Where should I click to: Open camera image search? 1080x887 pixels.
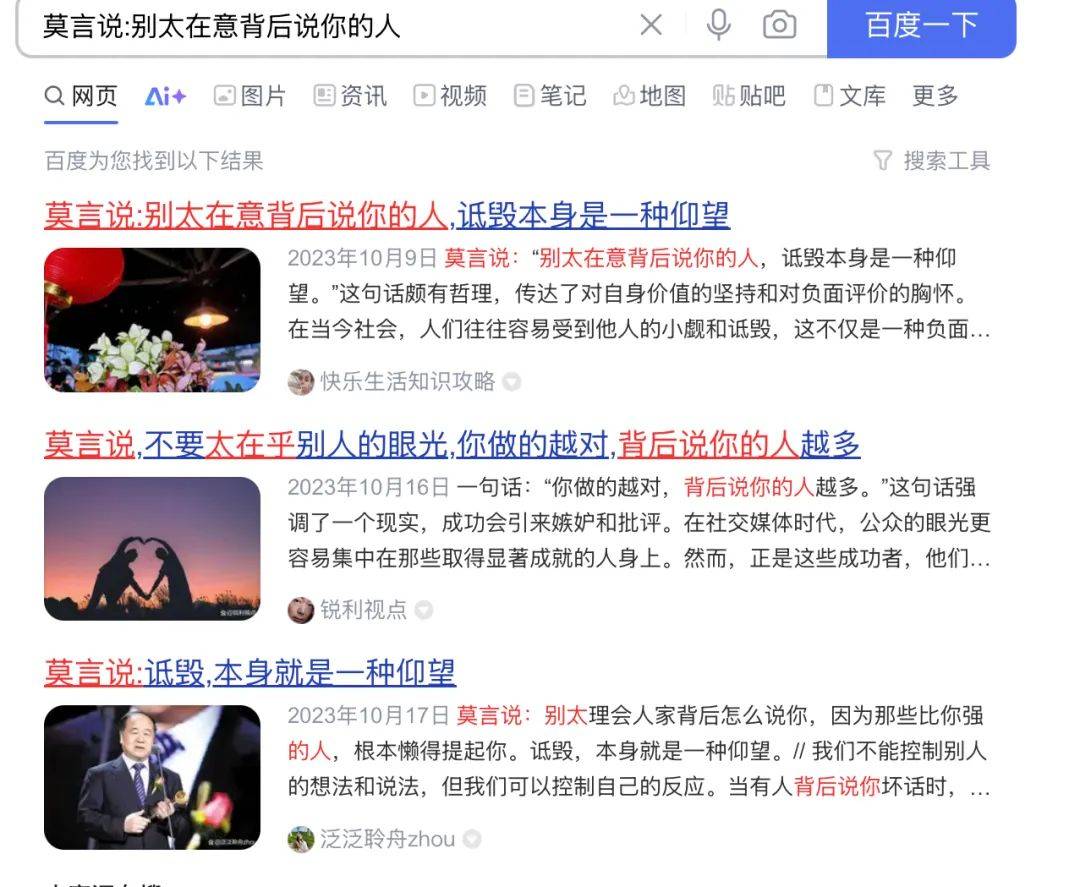click(779, 25)
